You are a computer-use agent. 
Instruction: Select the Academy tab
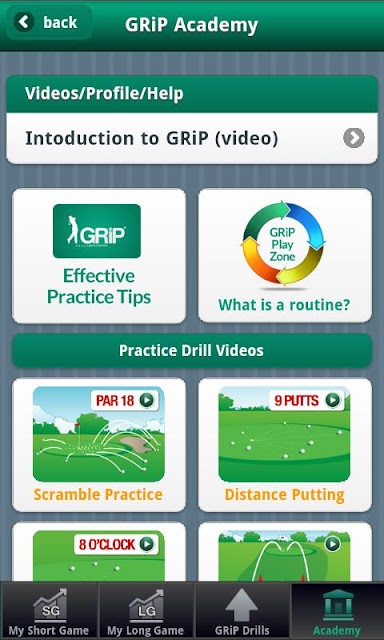(337, 611)
